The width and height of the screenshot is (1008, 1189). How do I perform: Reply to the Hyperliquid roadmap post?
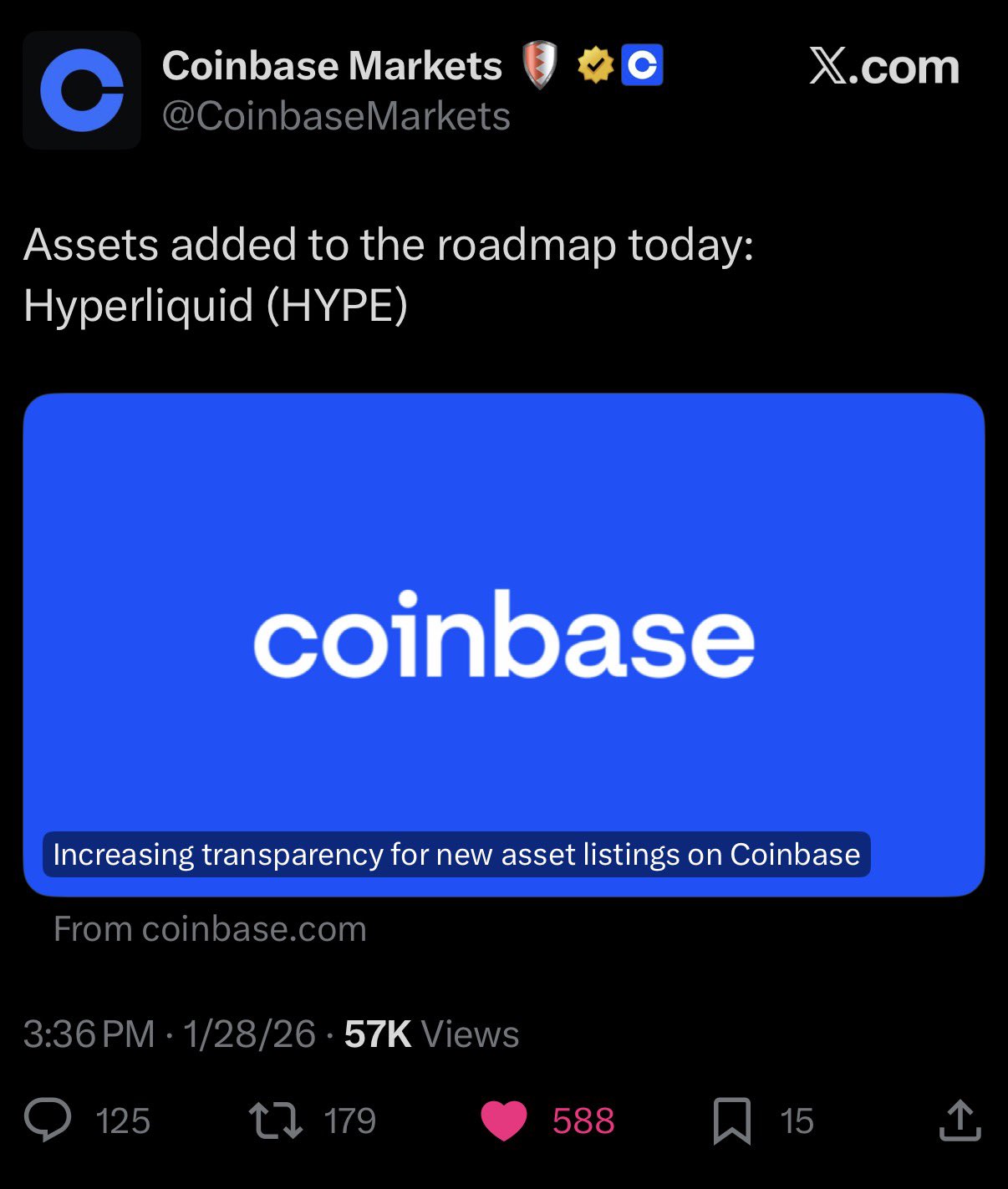click(48, 1120)
